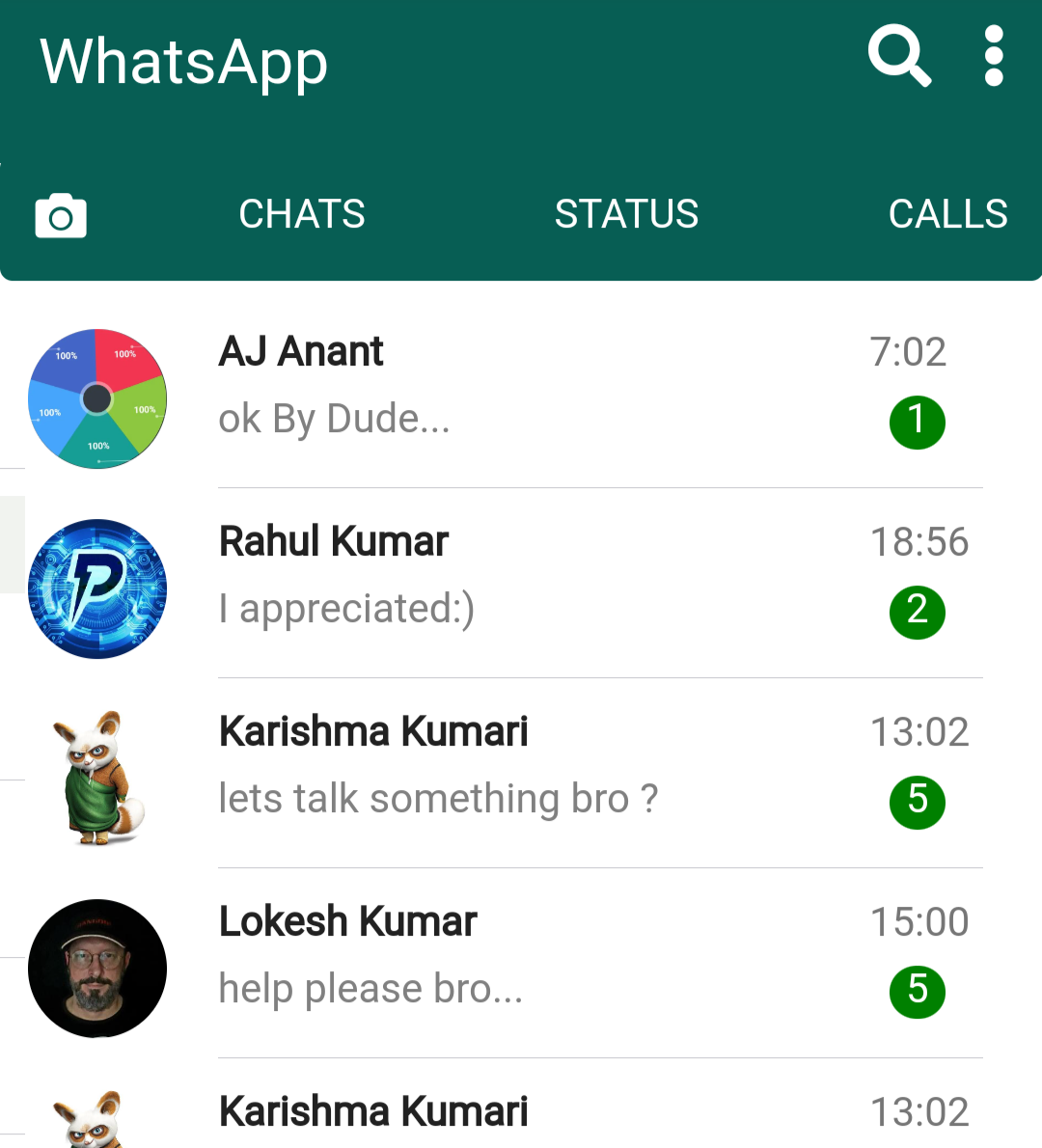Select the CHATS tab
The image size is (1042, 1148).
302,213
